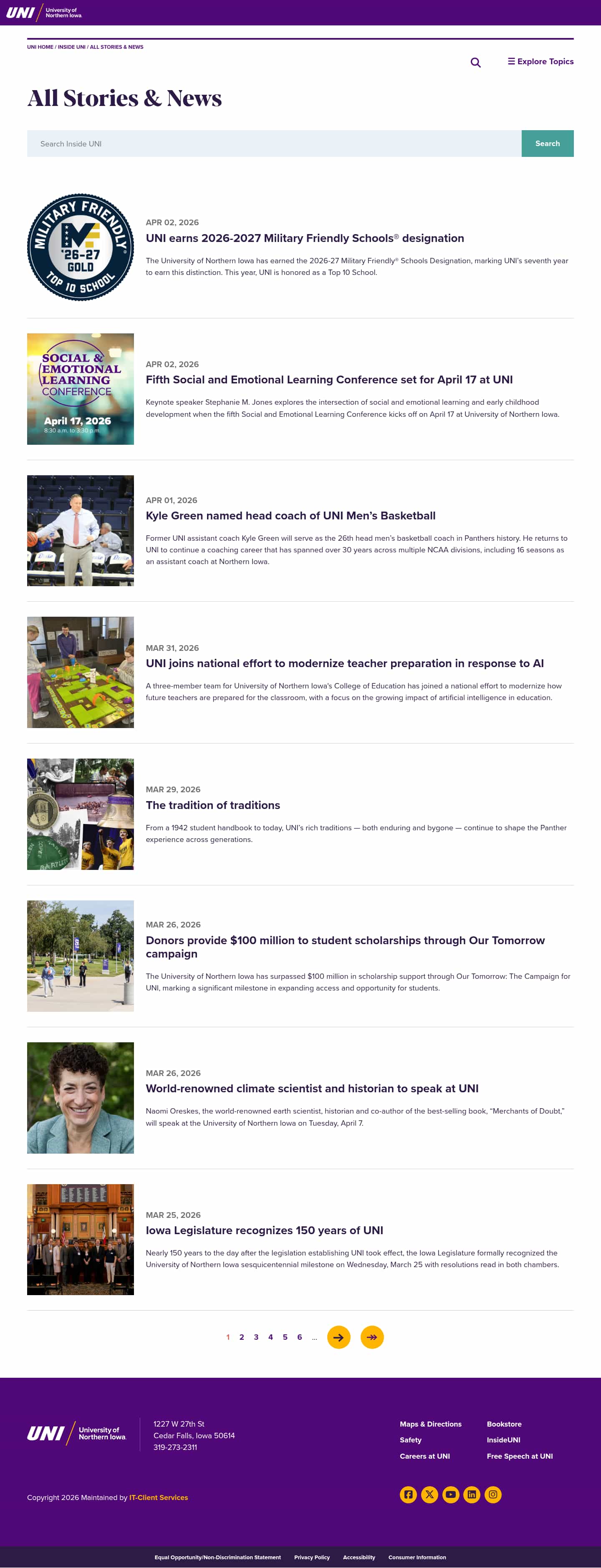Open UNI's YouTube channel icon
This screenshot has height=1568, width=601.
pos(451,1494)
